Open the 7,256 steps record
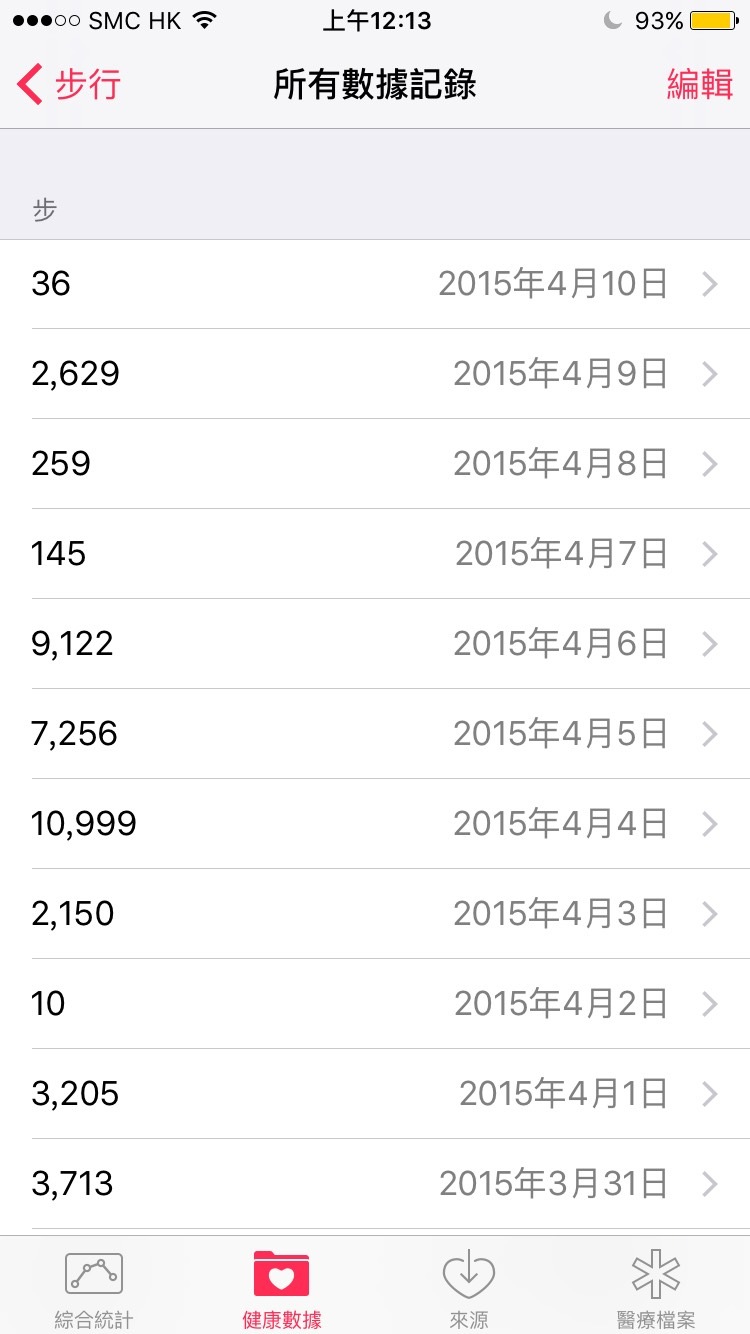Screen dimensions: 750x1334 pos(375,734)
